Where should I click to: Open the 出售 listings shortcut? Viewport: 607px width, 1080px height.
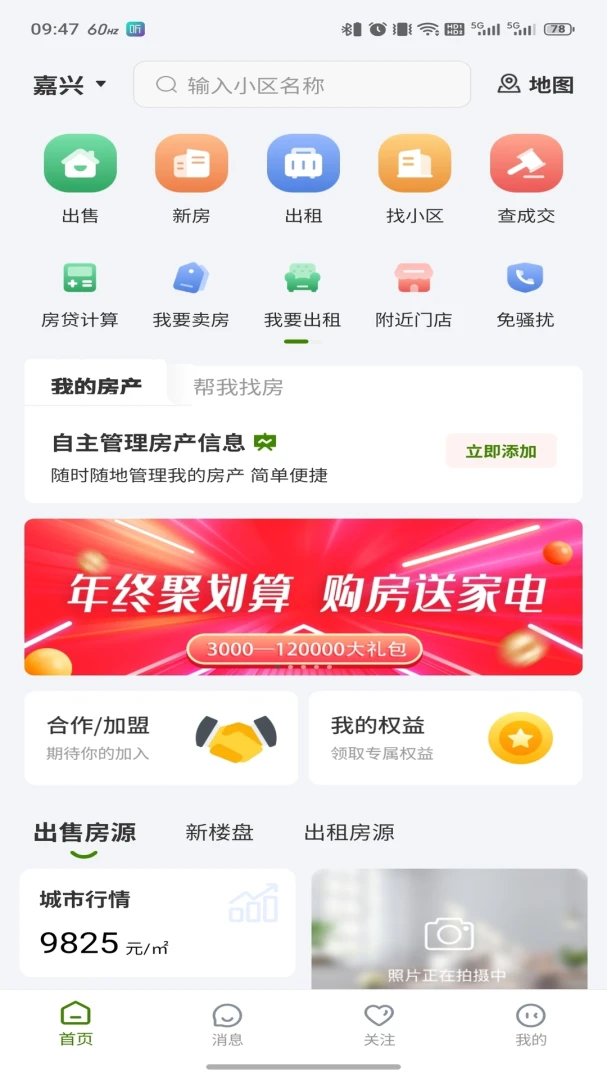click(x=81, y=179)
